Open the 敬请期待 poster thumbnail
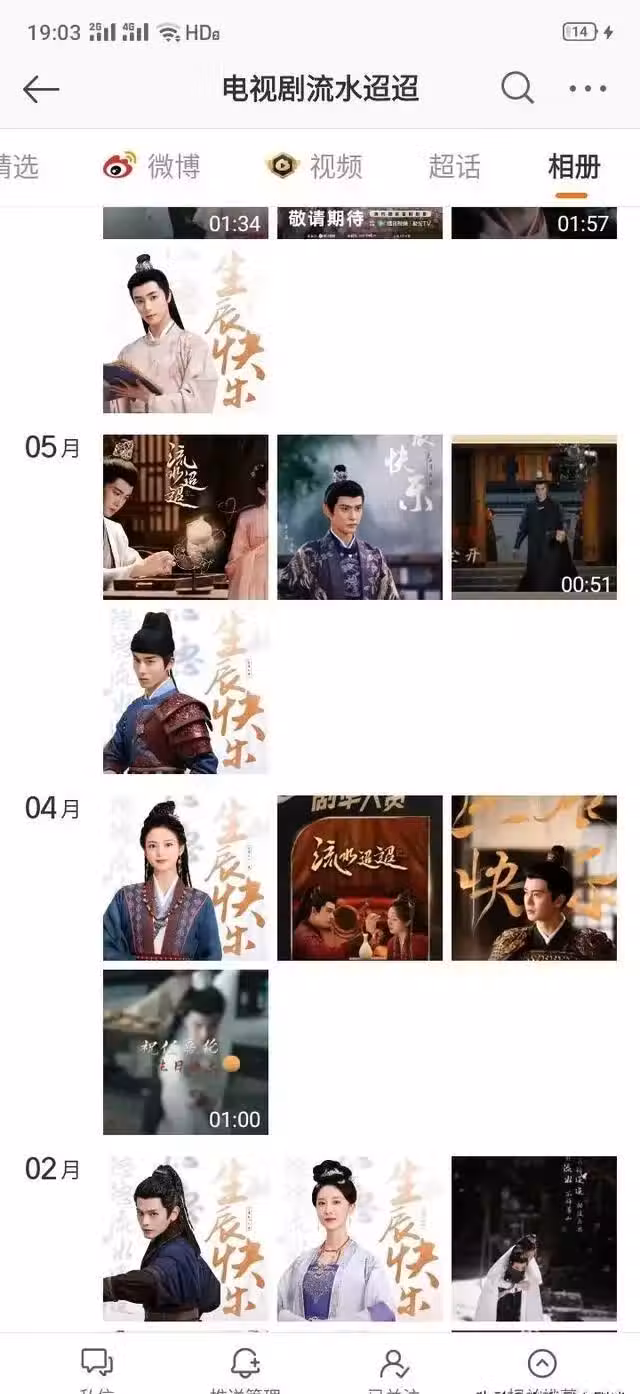640x1394 pixels. pyautogui.click(x=359, y=223)
